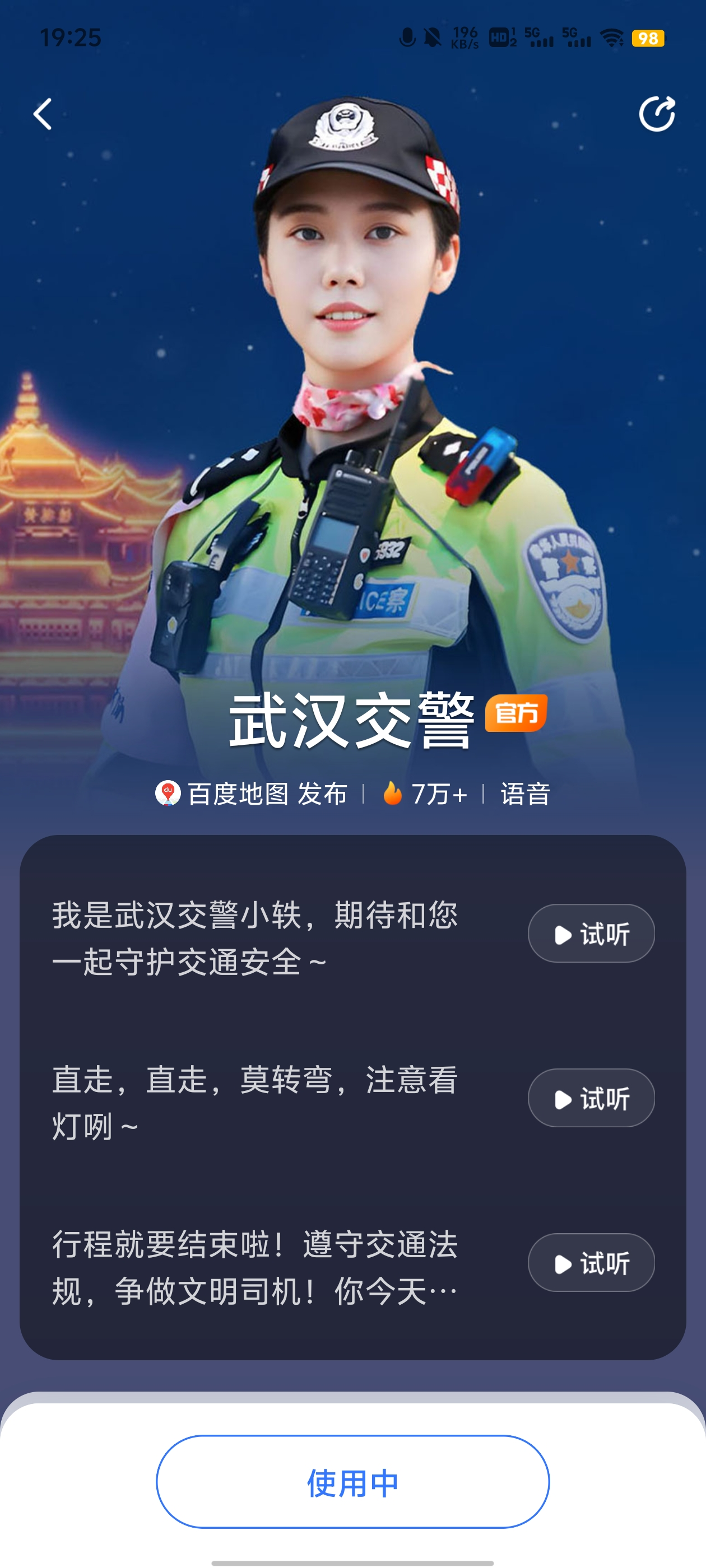
Task: Play sample for 行程就要结束啦 line
Action: point(591,1262)
